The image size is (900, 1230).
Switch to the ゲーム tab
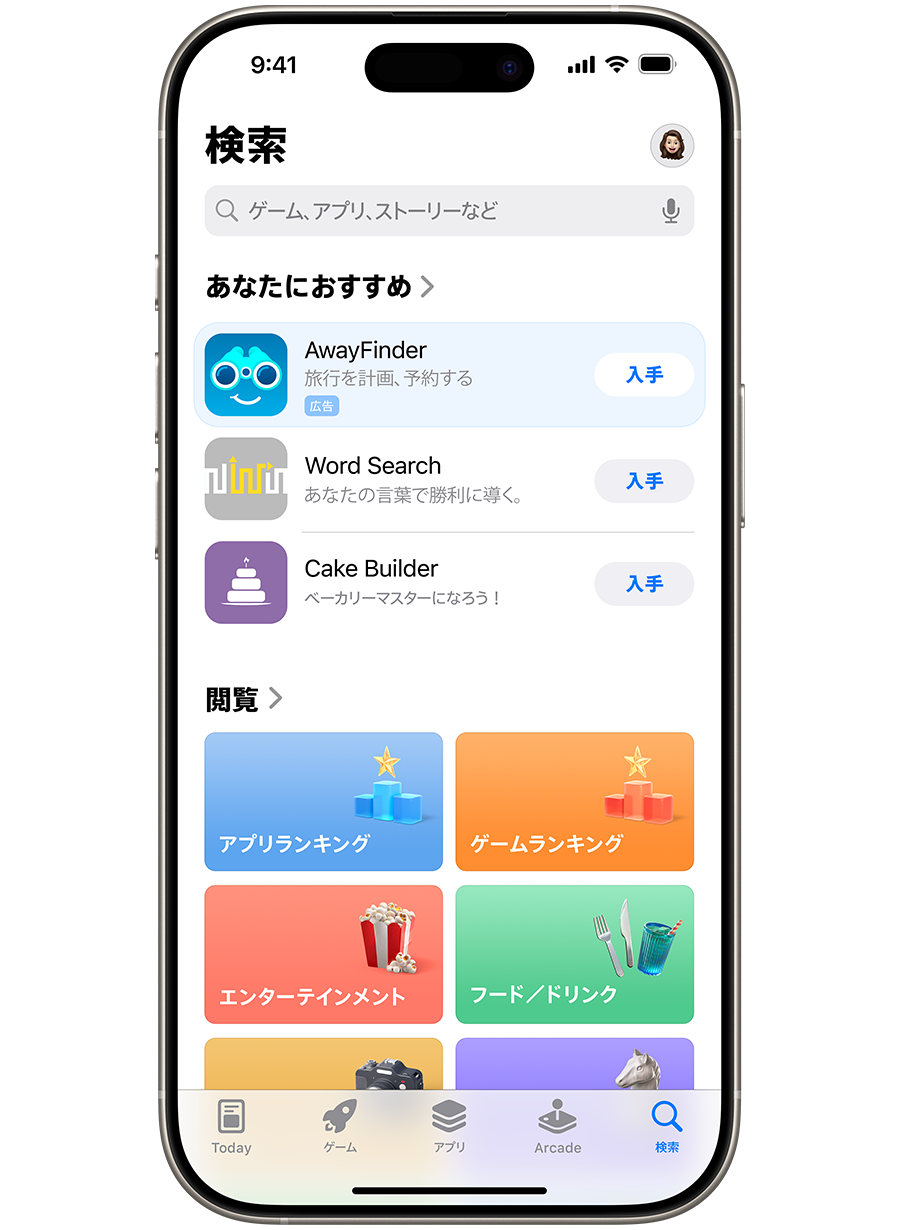coord(340,1127)
